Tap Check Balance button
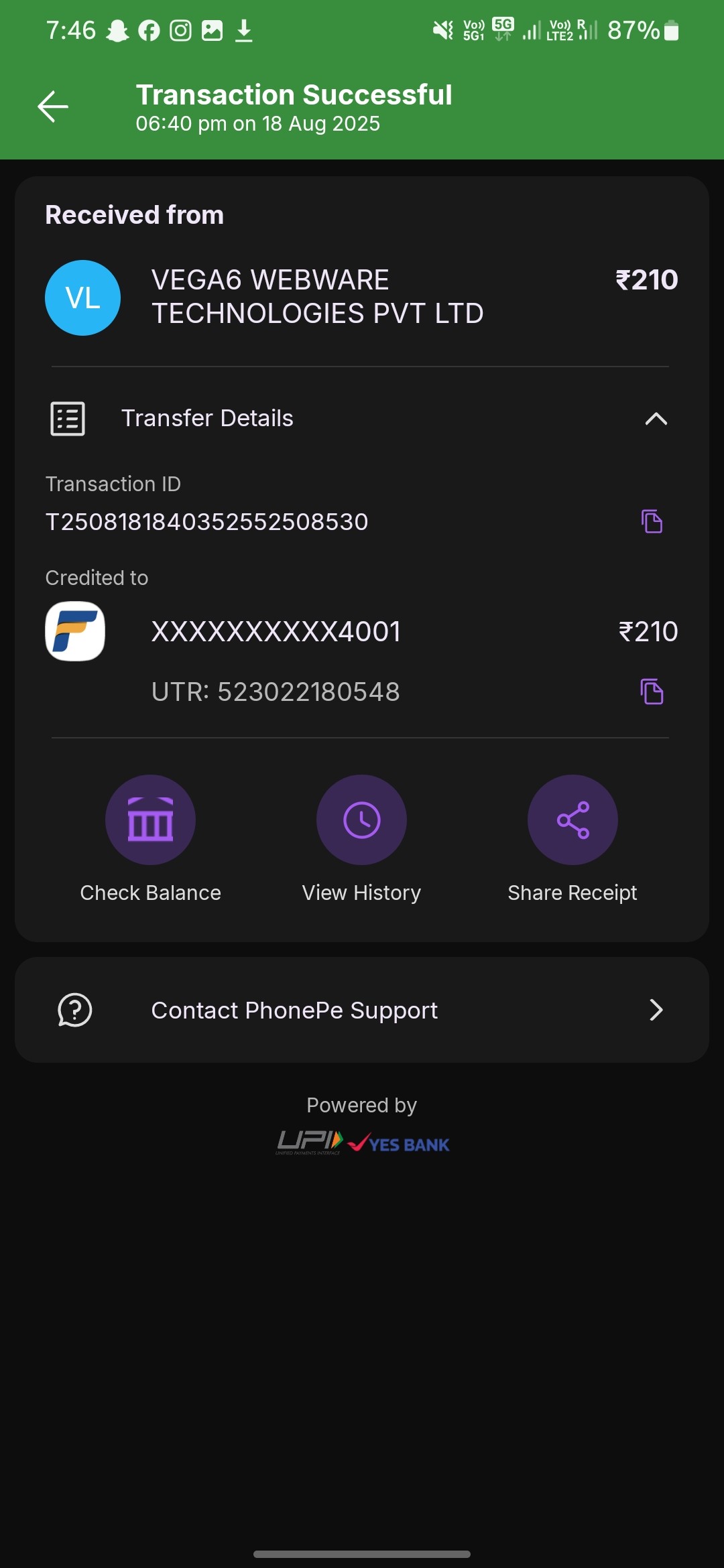The width and height of the screenshot is (724, 1568). (150, 820)
